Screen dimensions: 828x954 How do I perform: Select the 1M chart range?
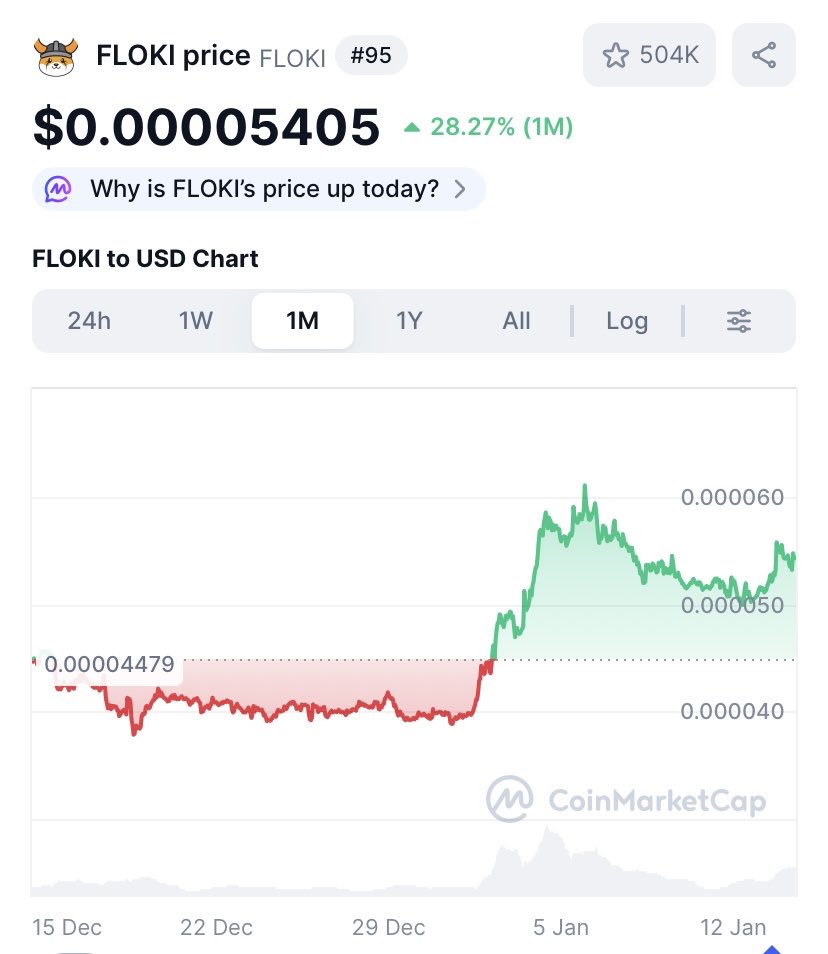[x=302, y=321]
